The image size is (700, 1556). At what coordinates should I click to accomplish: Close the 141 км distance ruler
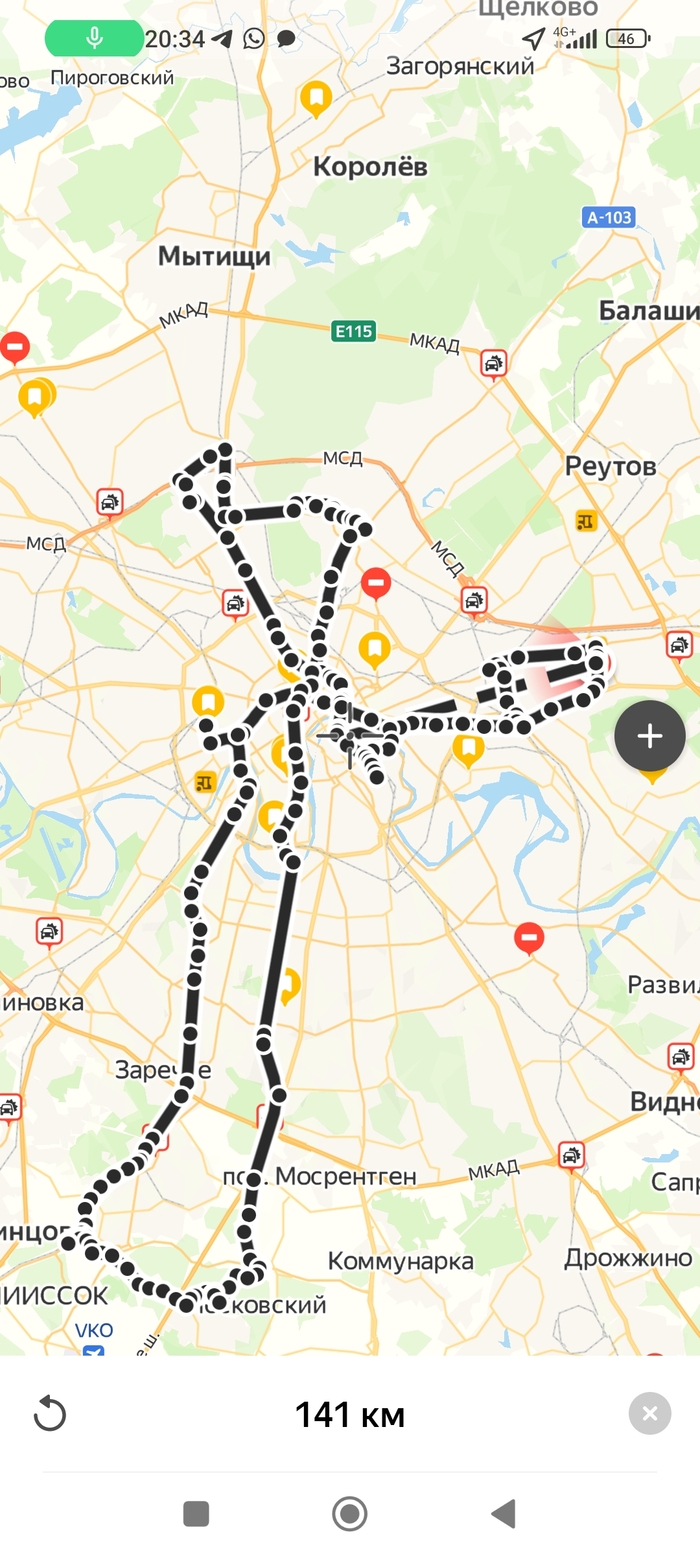coord(650,1414)
